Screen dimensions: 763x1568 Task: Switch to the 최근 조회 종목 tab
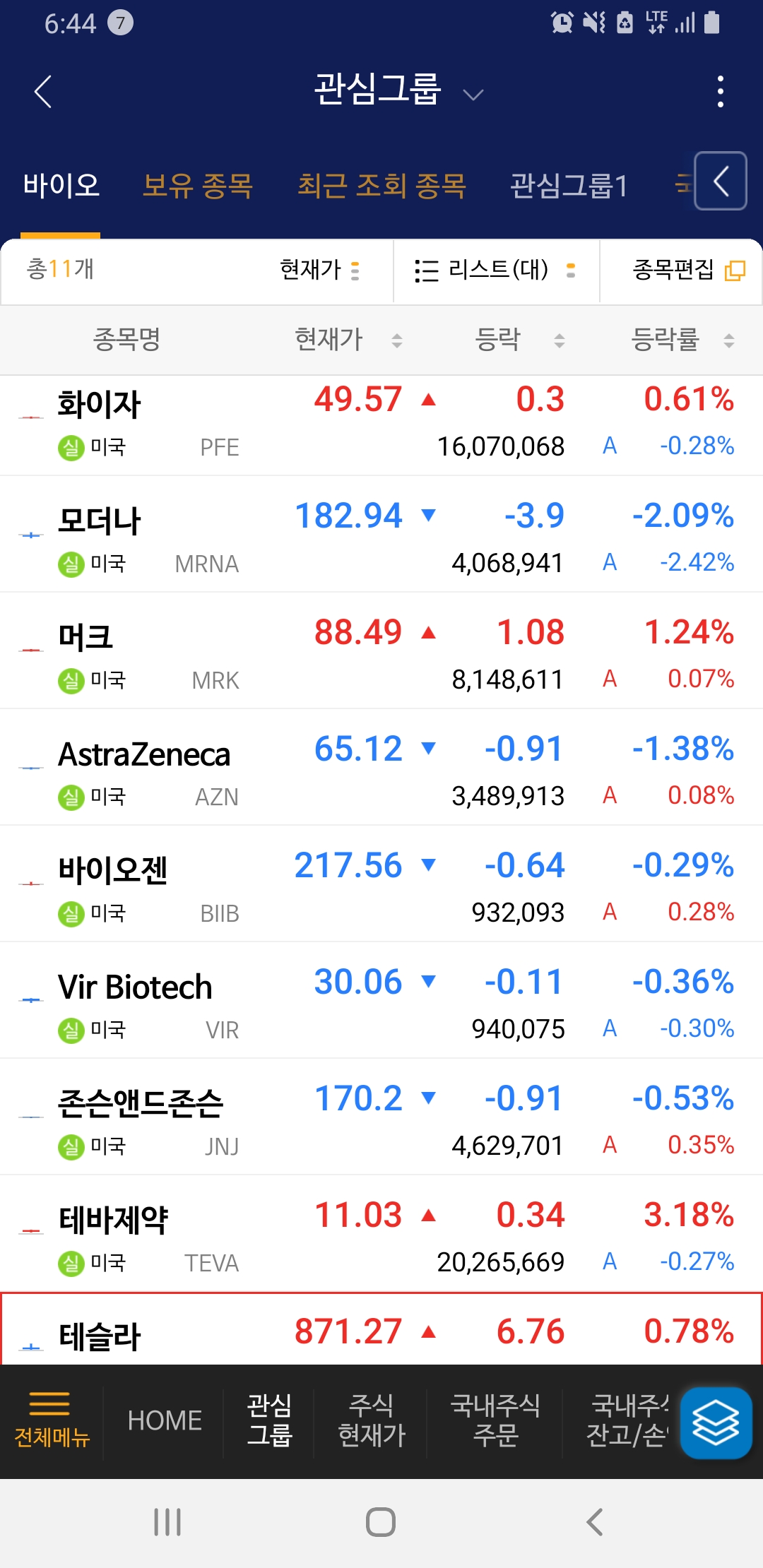[x=381, y=186]
